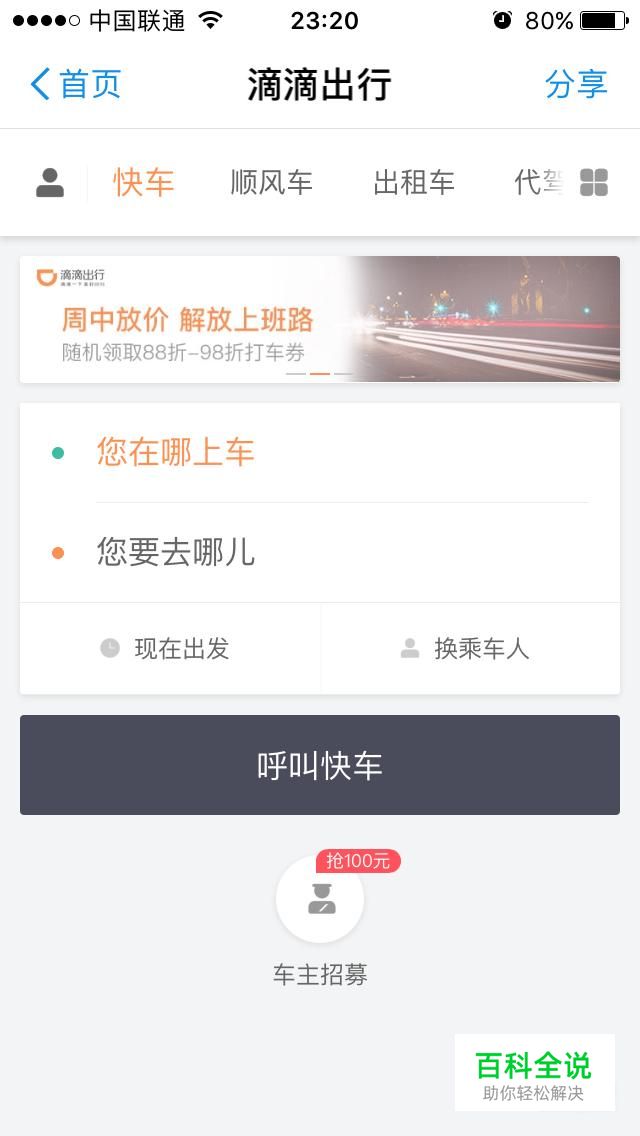Enter pickup location in 您在哪上车
Image resolution: width=640 pixels, height=1136 pixels.
pos(320,453)
